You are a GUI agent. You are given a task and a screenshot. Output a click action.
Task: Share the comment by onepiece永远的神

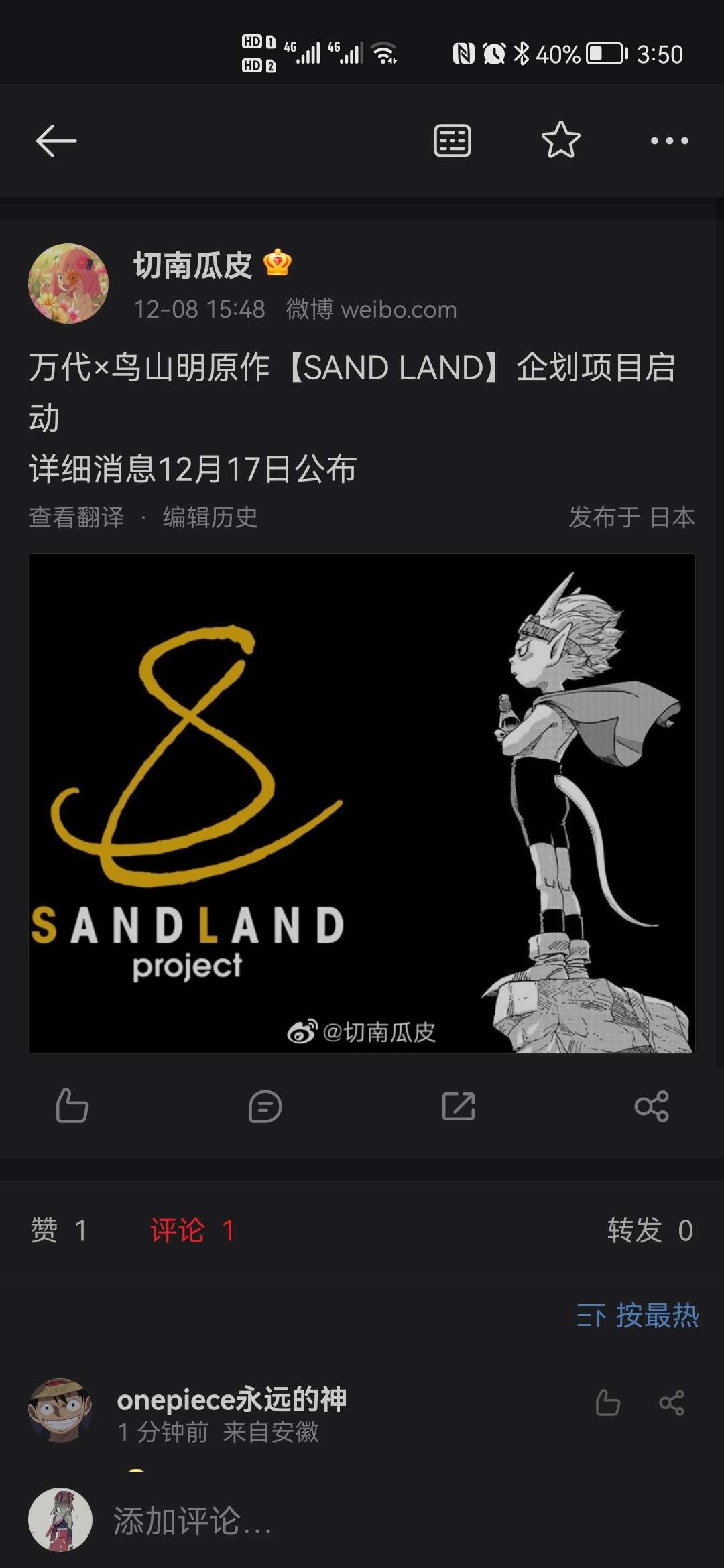[x=672, y=1402]
